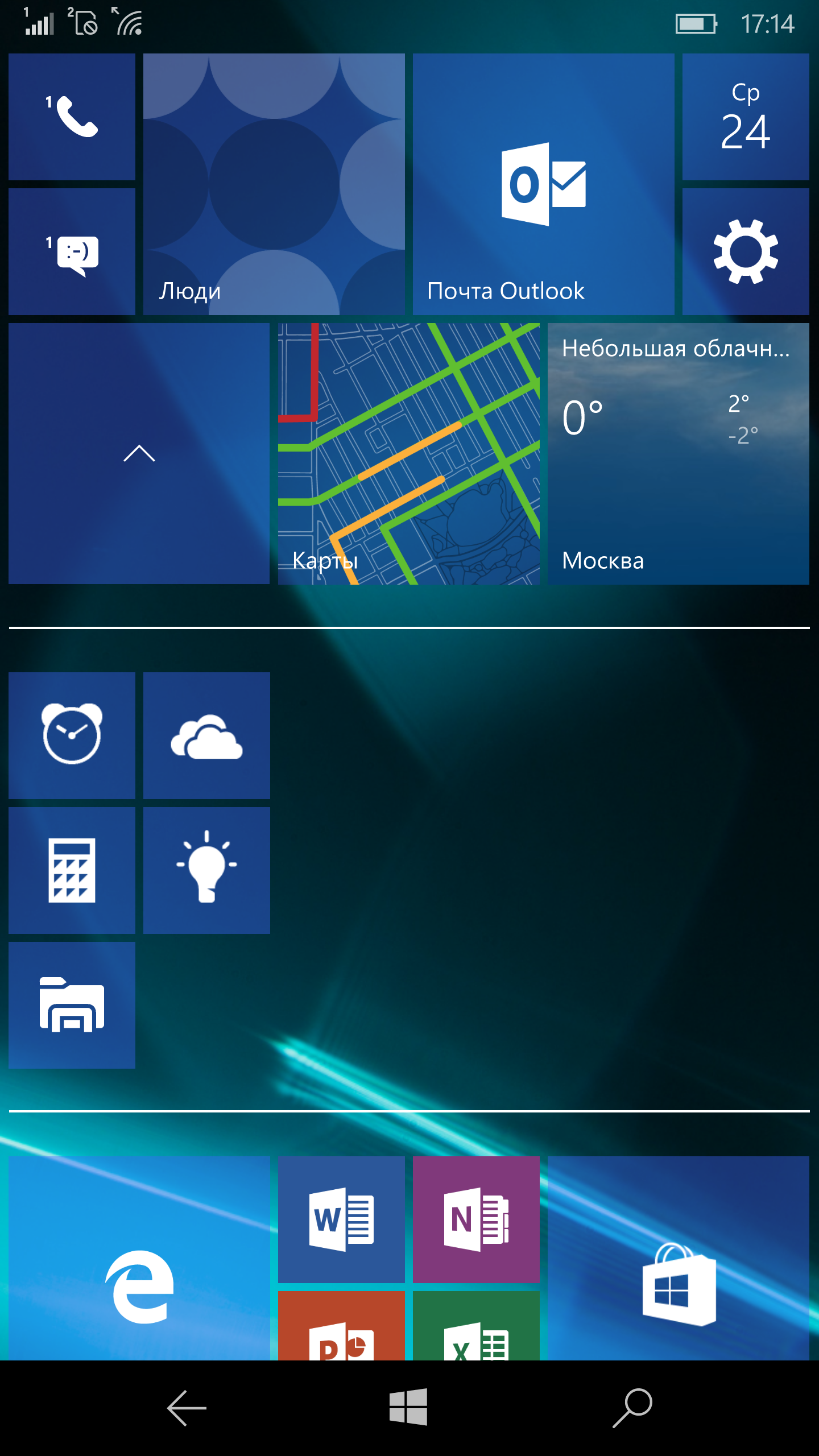This screenshot has width=819, height=1456.
Task: Open the OneDrive cloud tile
Action: 206,735
